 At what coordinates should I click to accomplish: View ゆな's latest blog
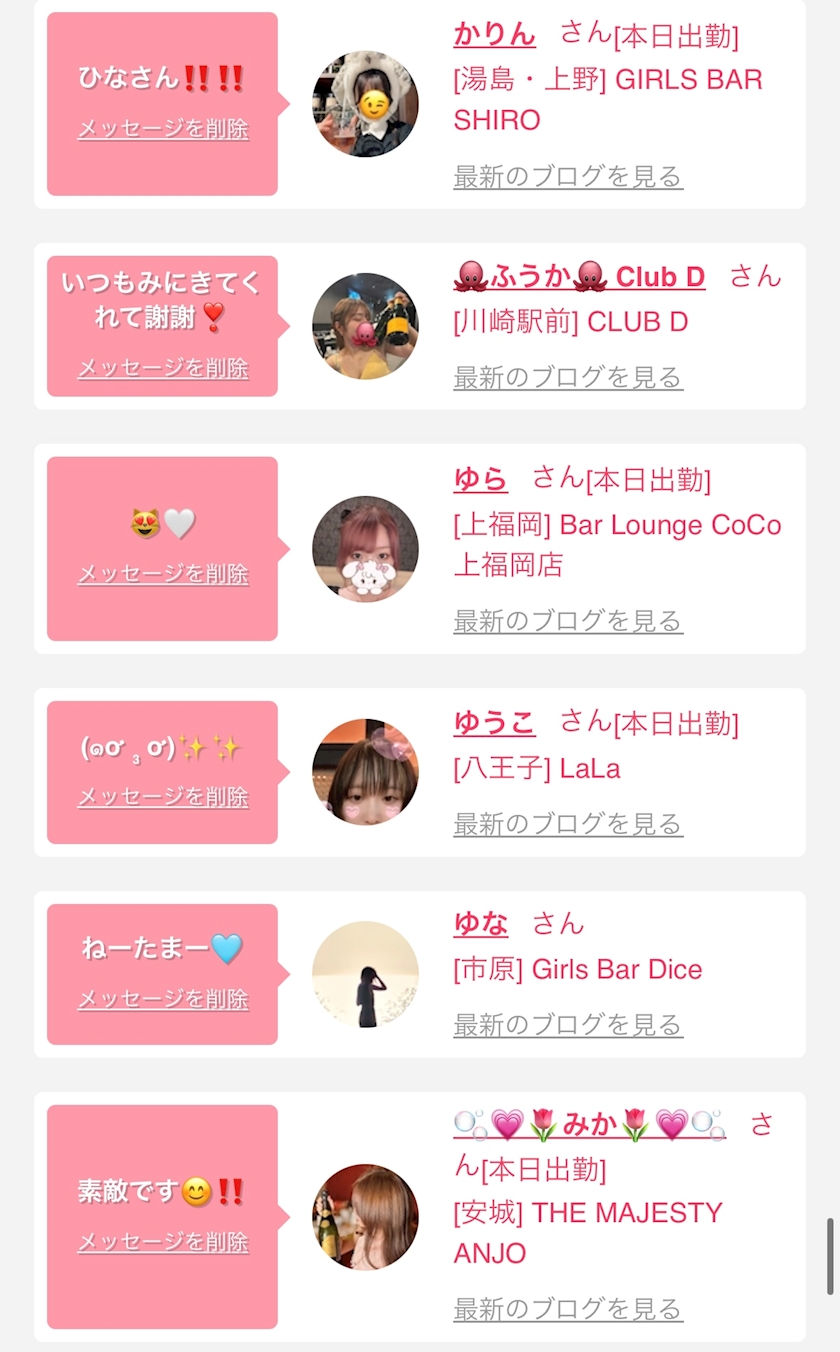pyautogui.click(x=568, y=1025)
